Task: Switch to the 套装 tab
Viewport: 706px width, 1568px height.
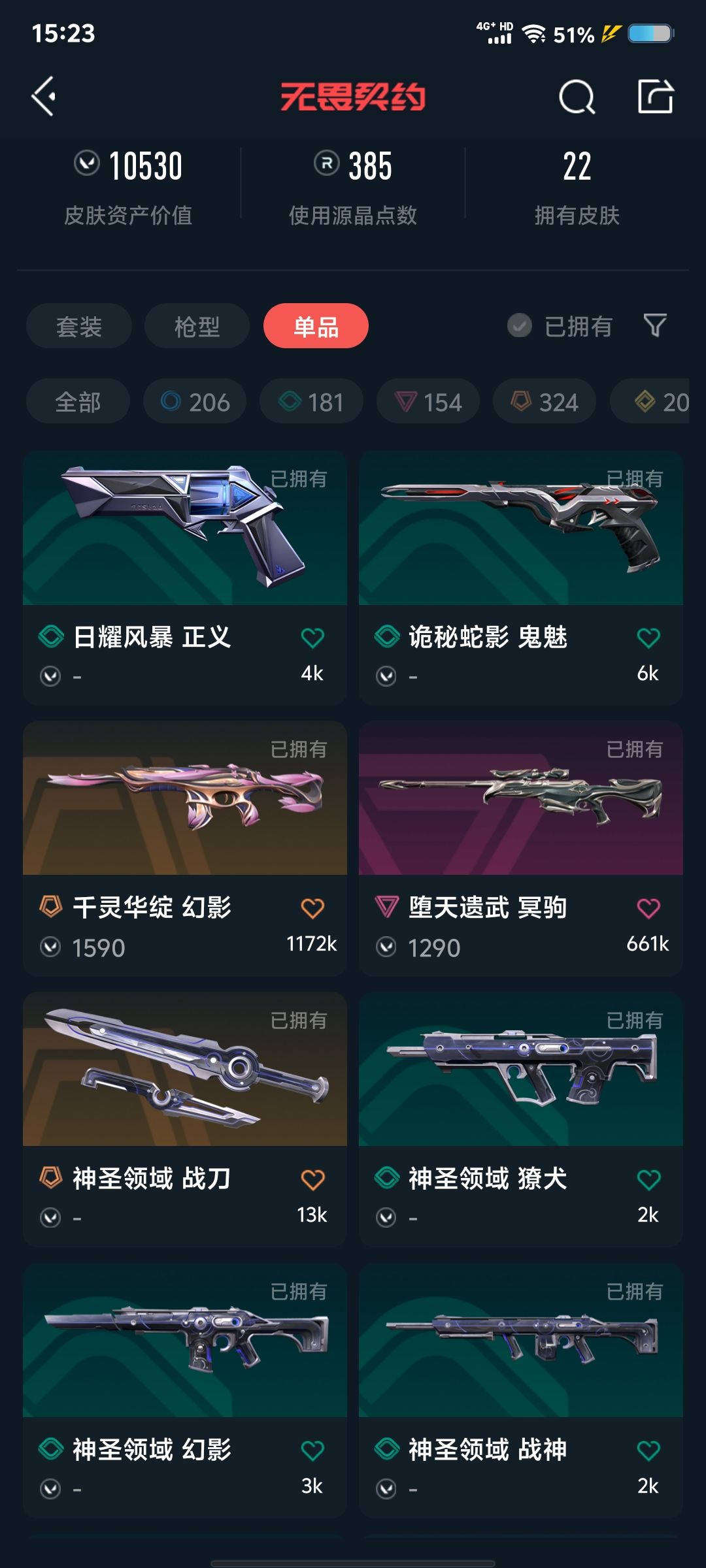Action: [x=79, y=326]
